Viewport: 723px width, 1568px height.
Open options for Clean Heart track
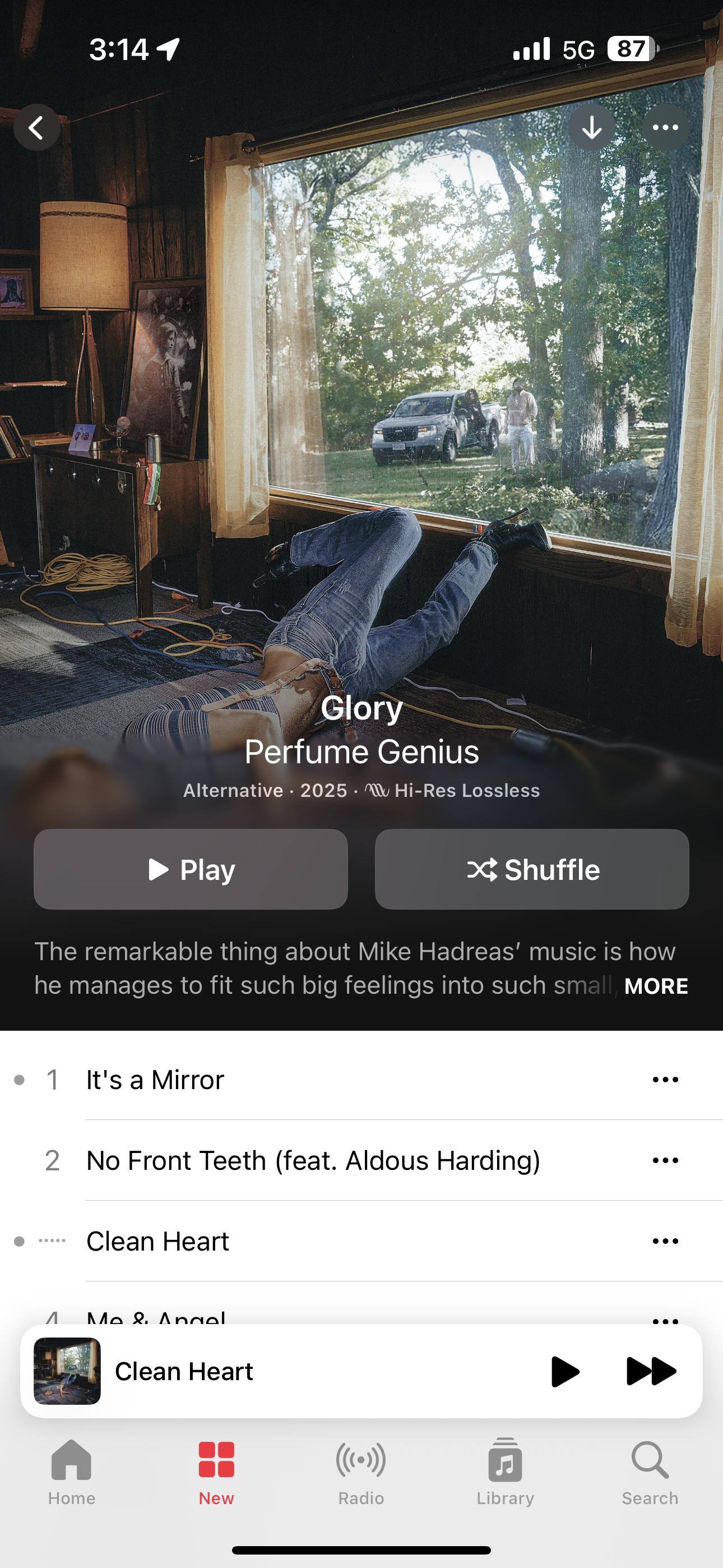pos(665,1241)
